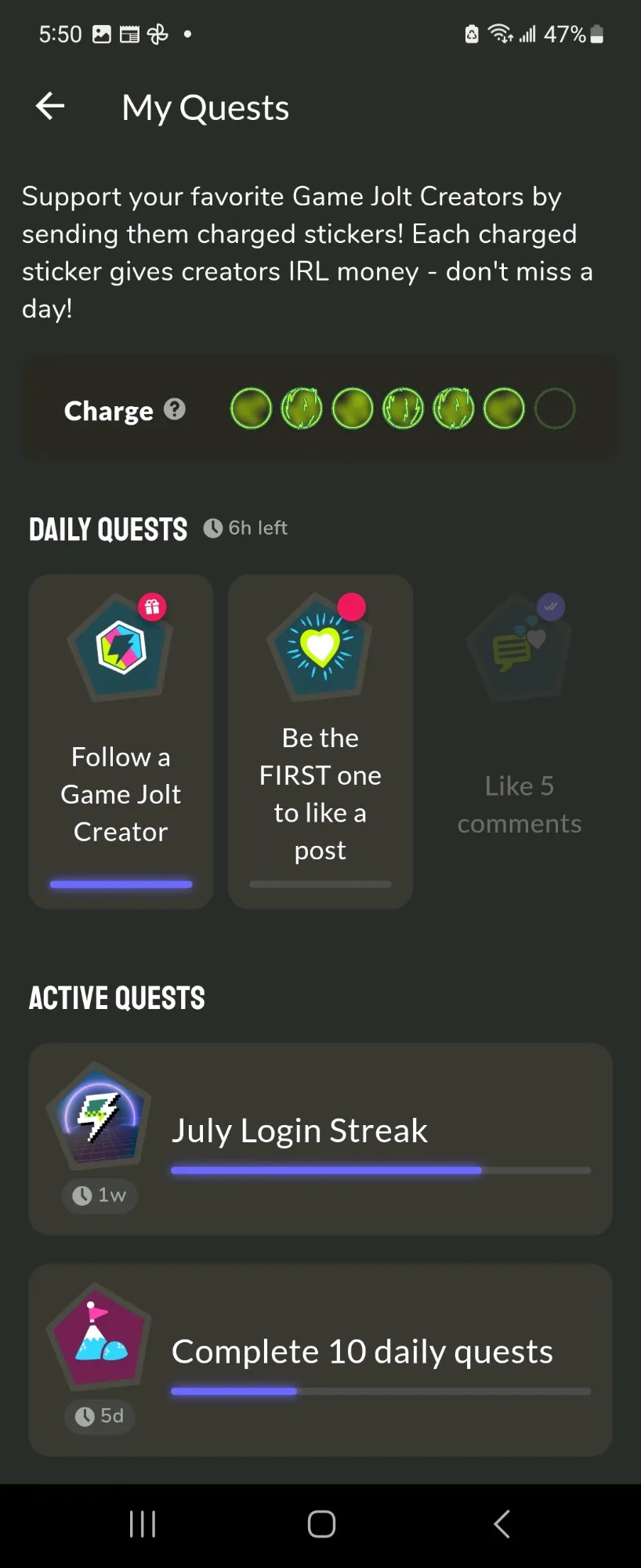Open the Be the FIRST one to like quest
Screen dimensions: 641x1568
coord(320,742)
